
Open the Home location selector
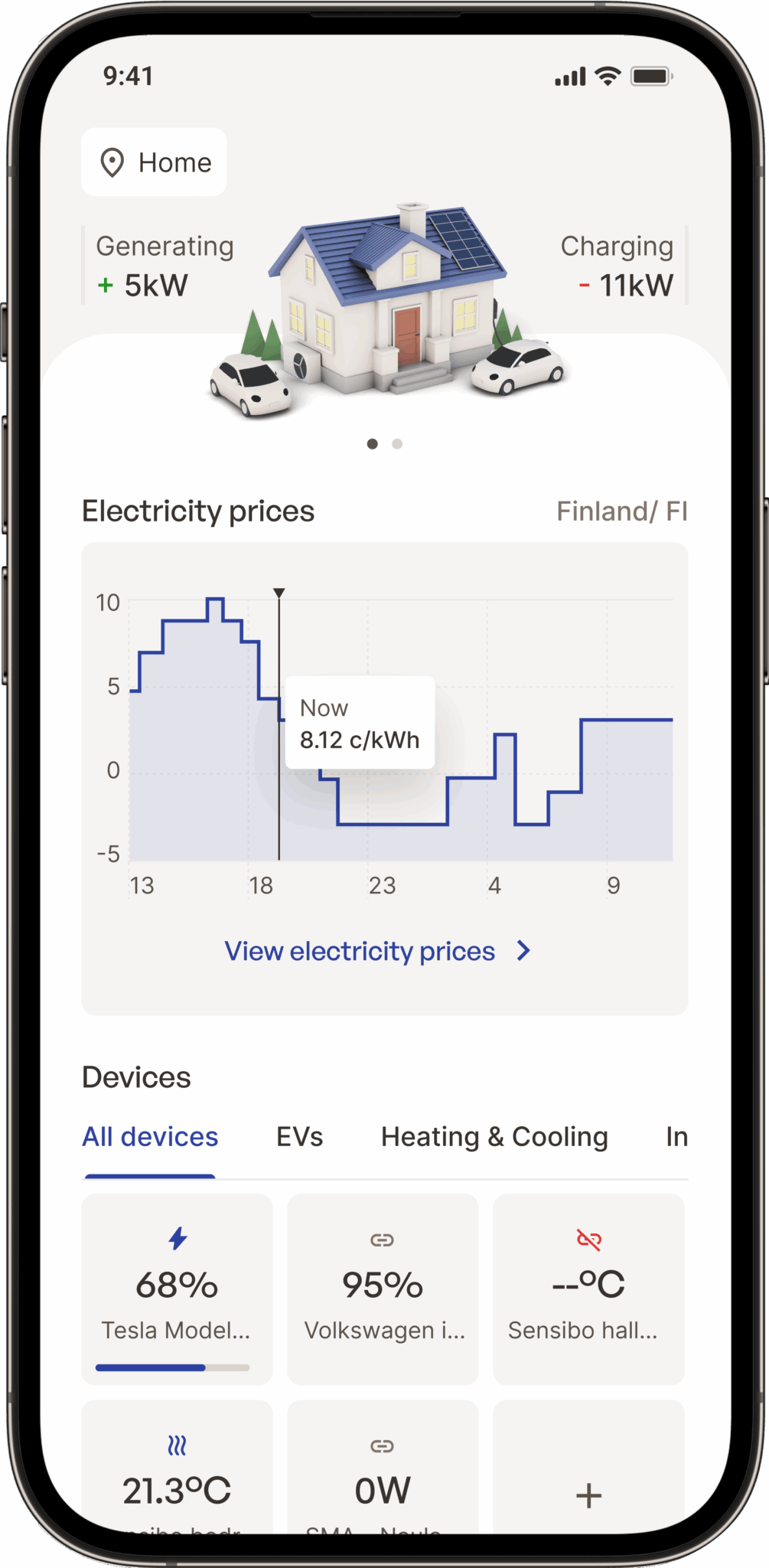tap(154, 162)
